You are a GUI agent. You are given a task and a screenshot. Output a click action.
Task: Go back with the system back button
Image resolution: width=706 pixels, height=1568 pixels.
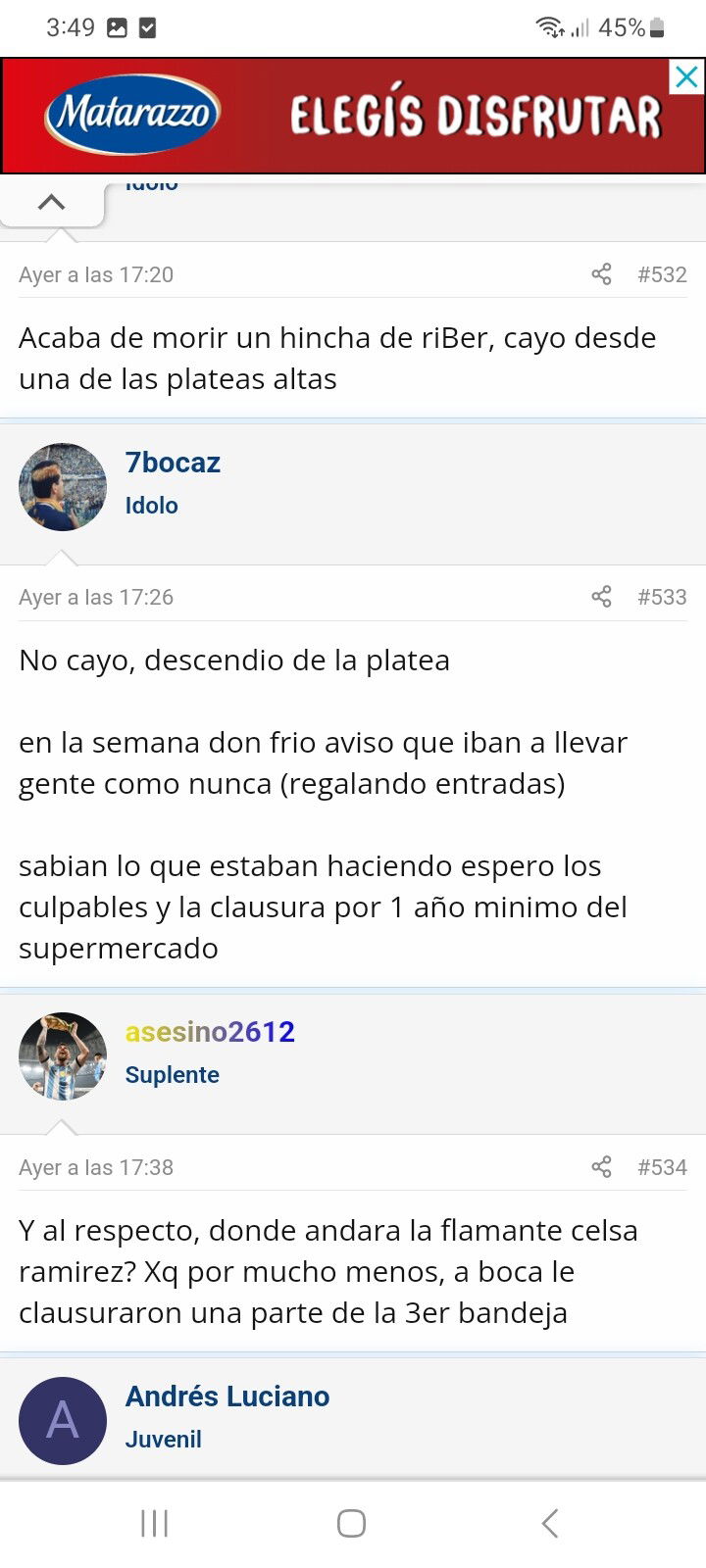(550, 1523)
